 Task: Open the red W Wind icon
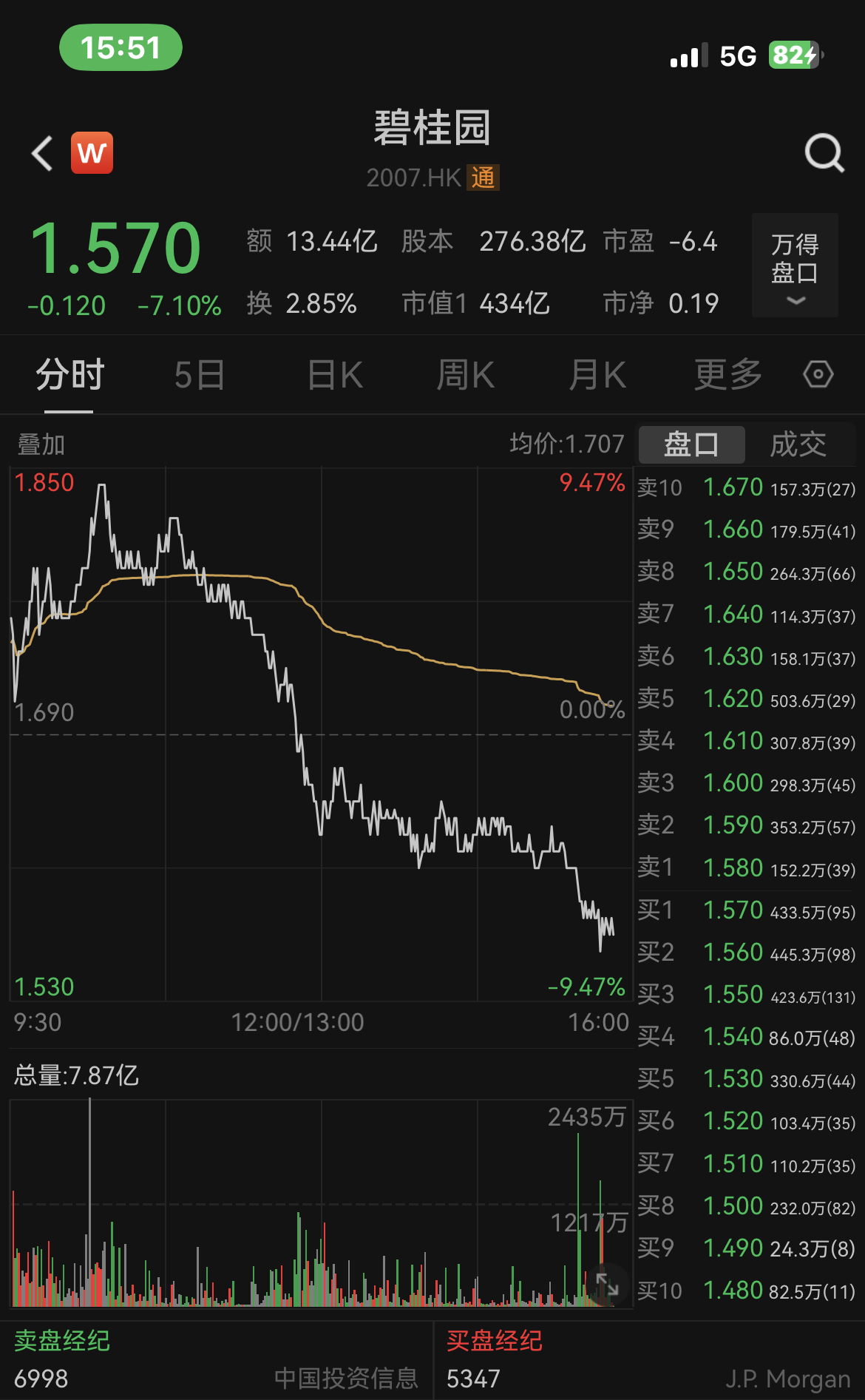pos(92,153)
